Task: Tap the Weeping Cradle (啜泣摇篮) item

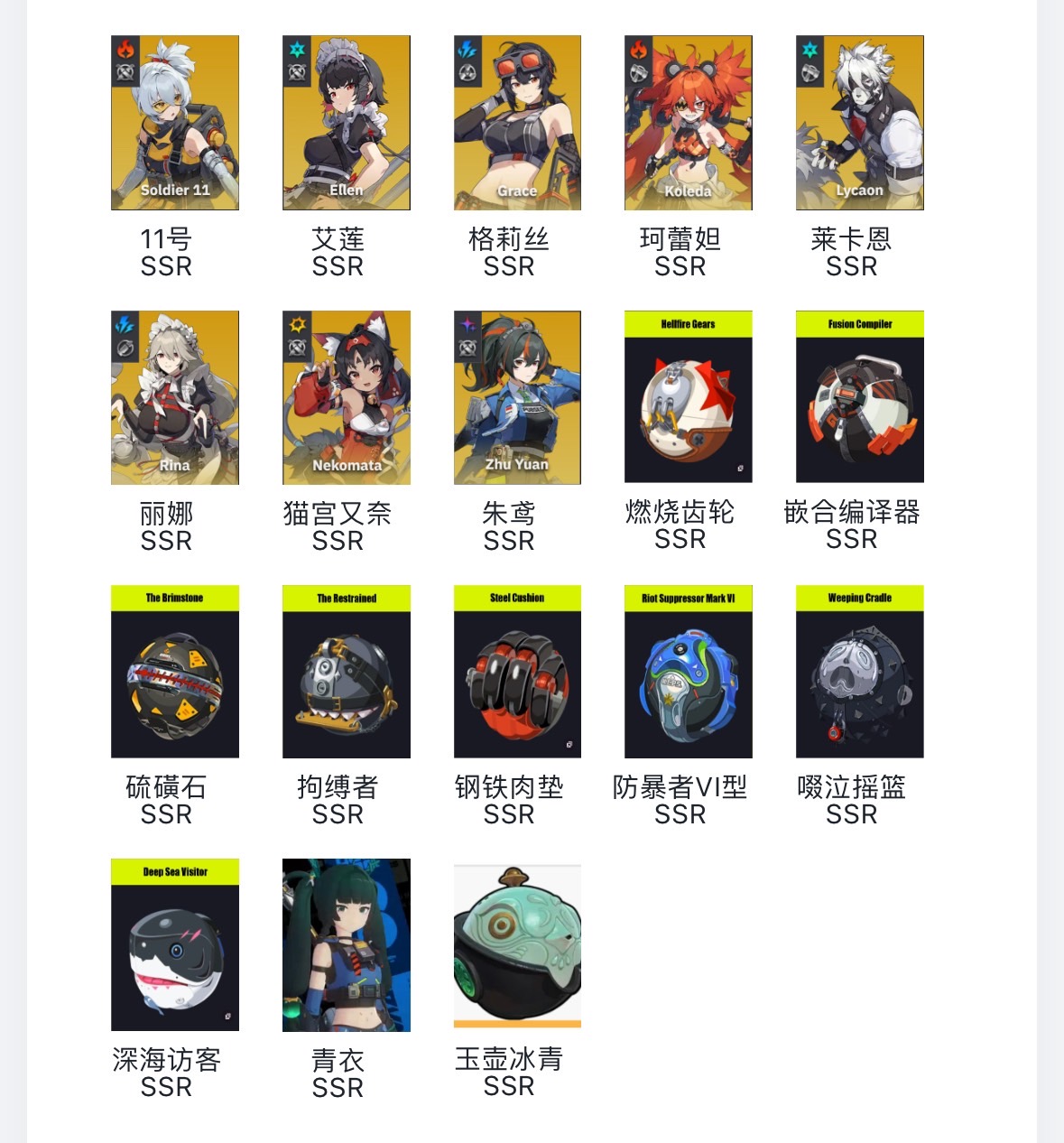Action: pos(860,672)
